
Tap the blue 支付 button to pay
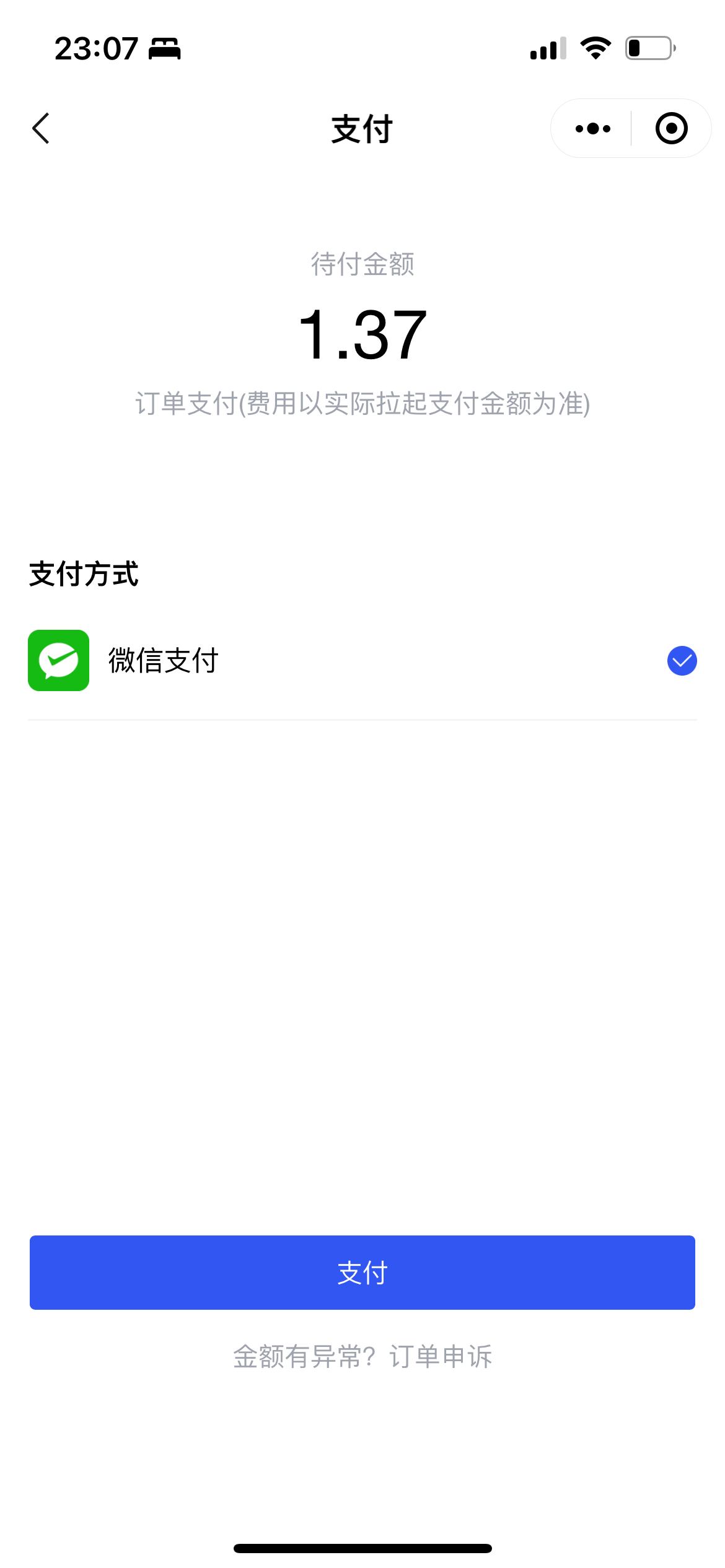pyautogui.click(x=362, y=1273)
